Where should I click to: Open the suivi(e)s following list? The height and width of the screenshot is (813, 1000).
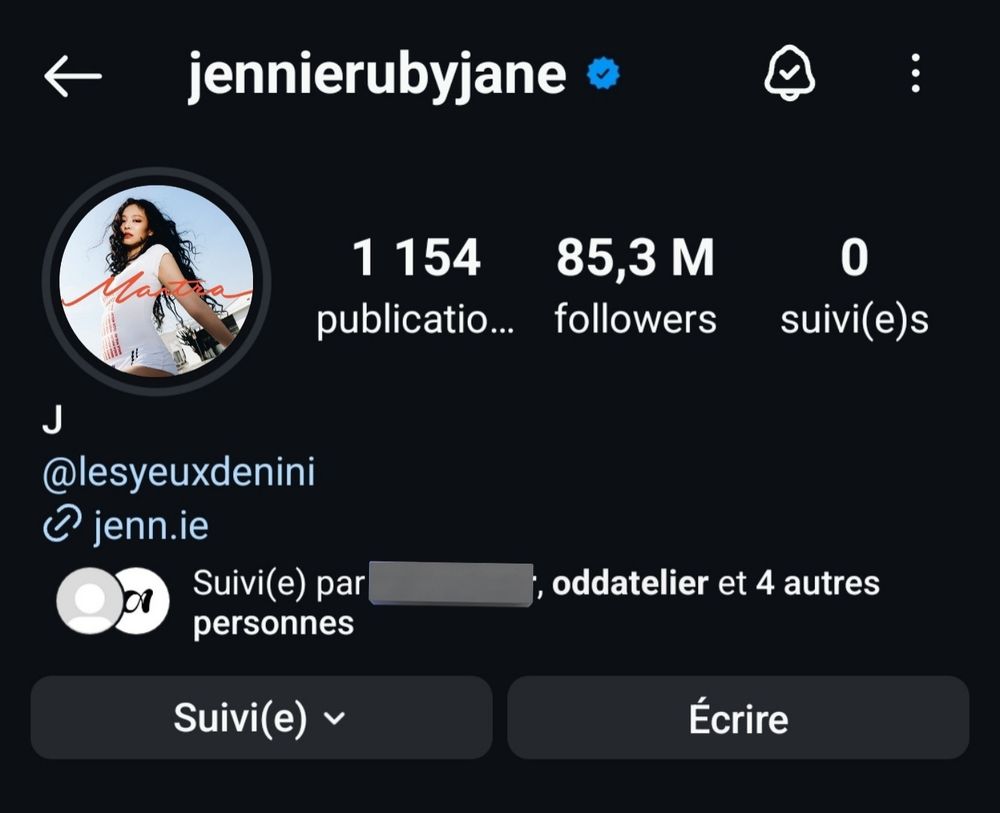coord(854,286)
